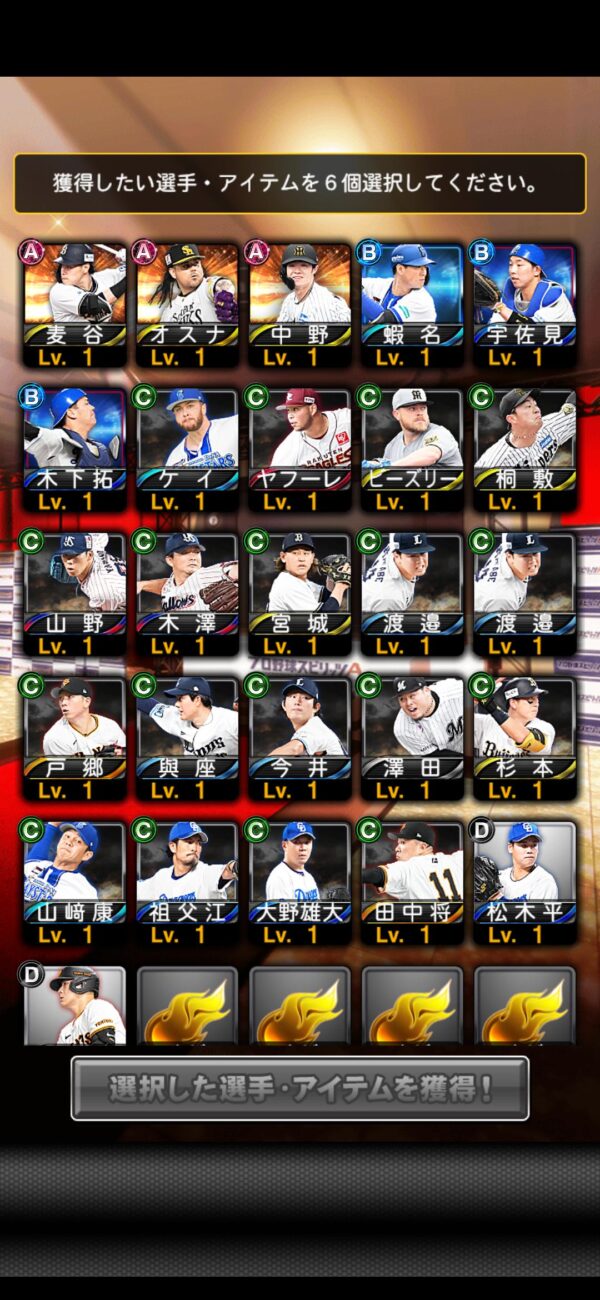Tap the 選択した選手・アイテムを獲得 button

[x=300, y=1088]
